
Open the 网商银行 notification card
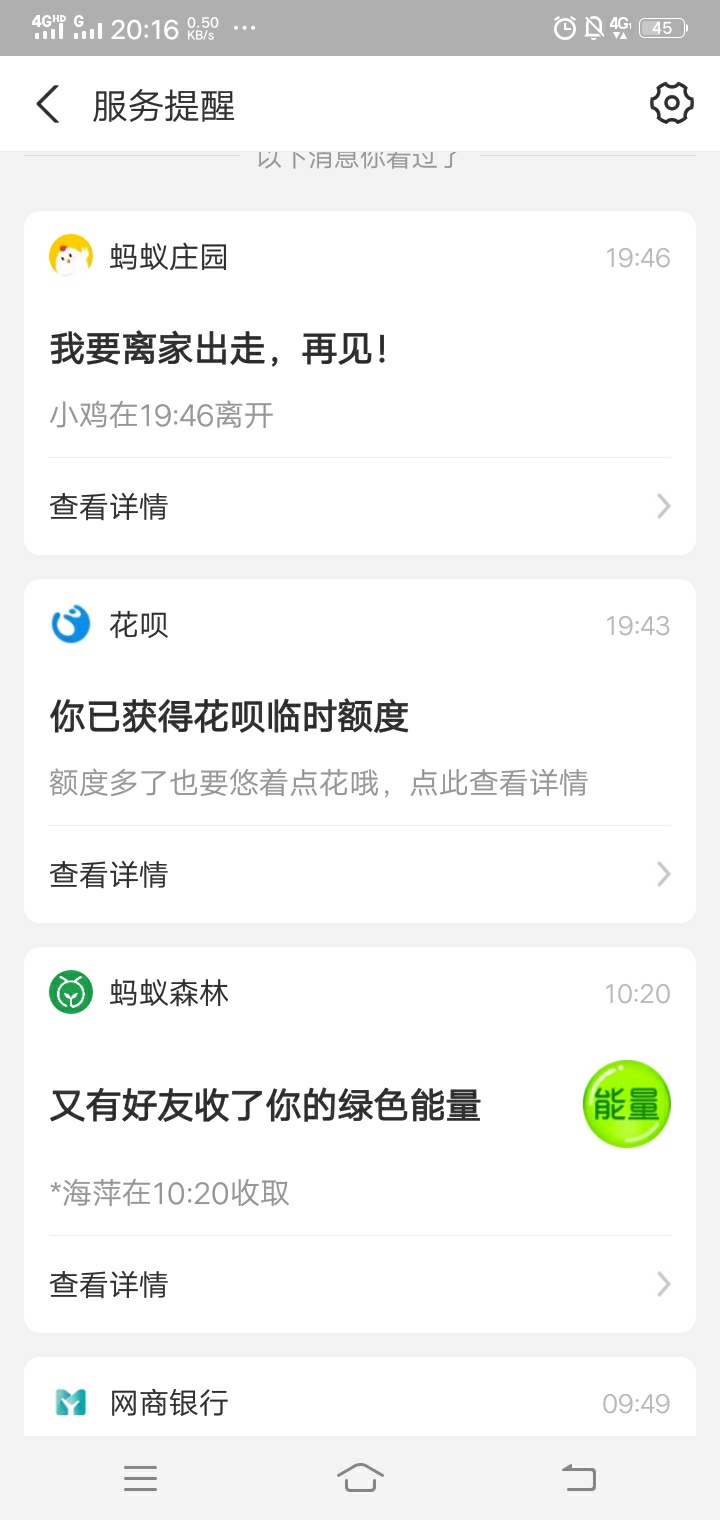[x=360, y=1397]
